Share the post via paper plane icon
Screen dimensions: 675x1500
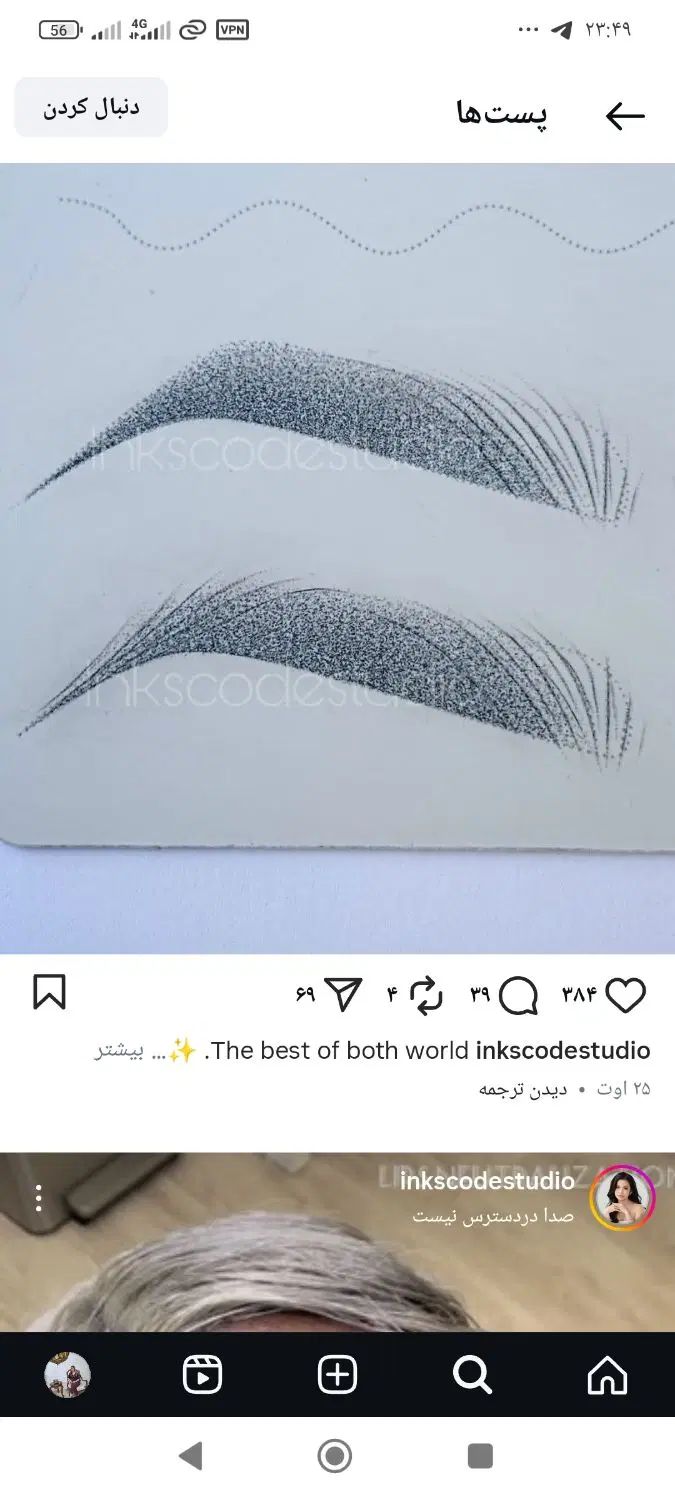pos(343,995)
